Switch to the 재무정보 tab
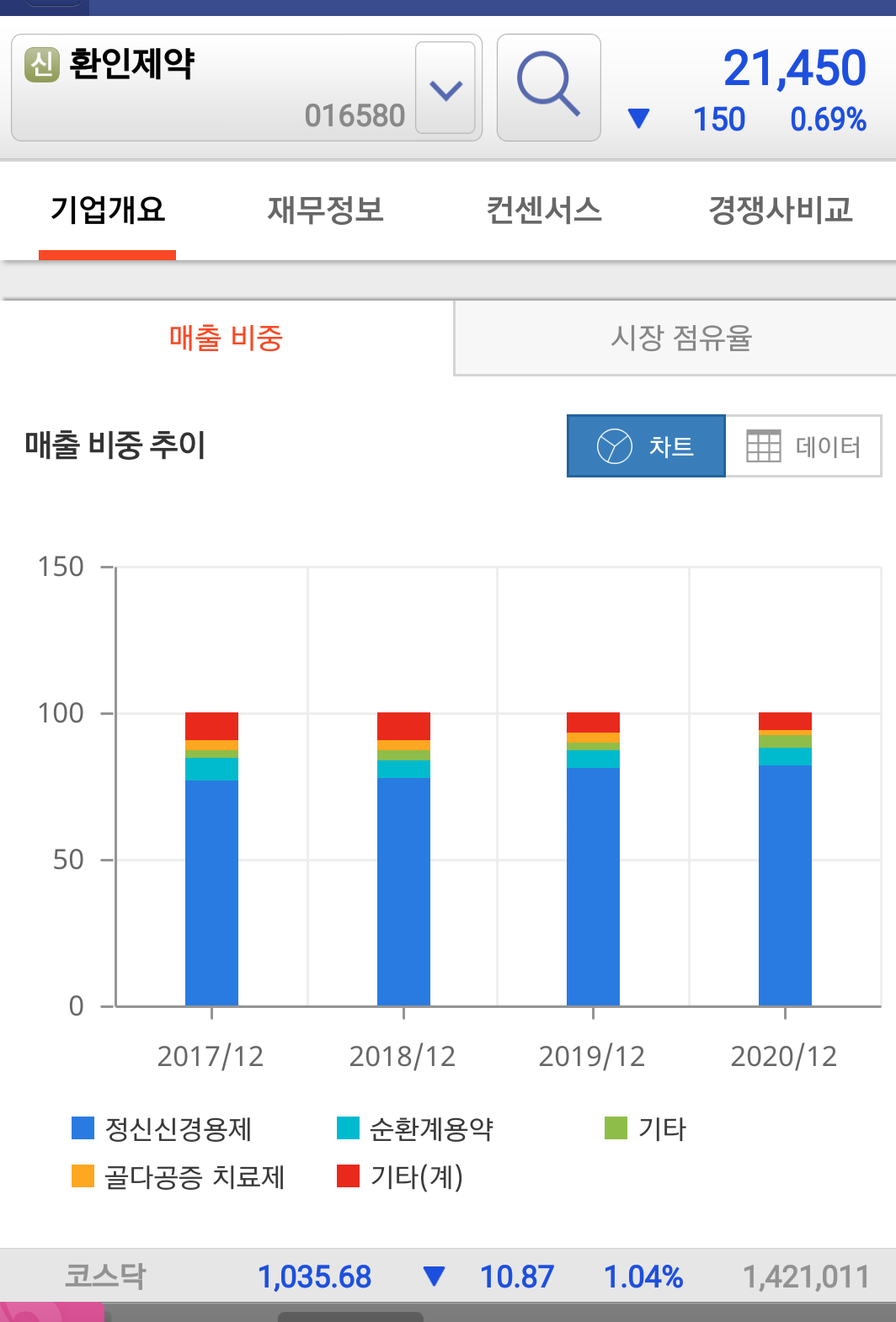This screenshot has height=1322, width=896. pos(325,210)
